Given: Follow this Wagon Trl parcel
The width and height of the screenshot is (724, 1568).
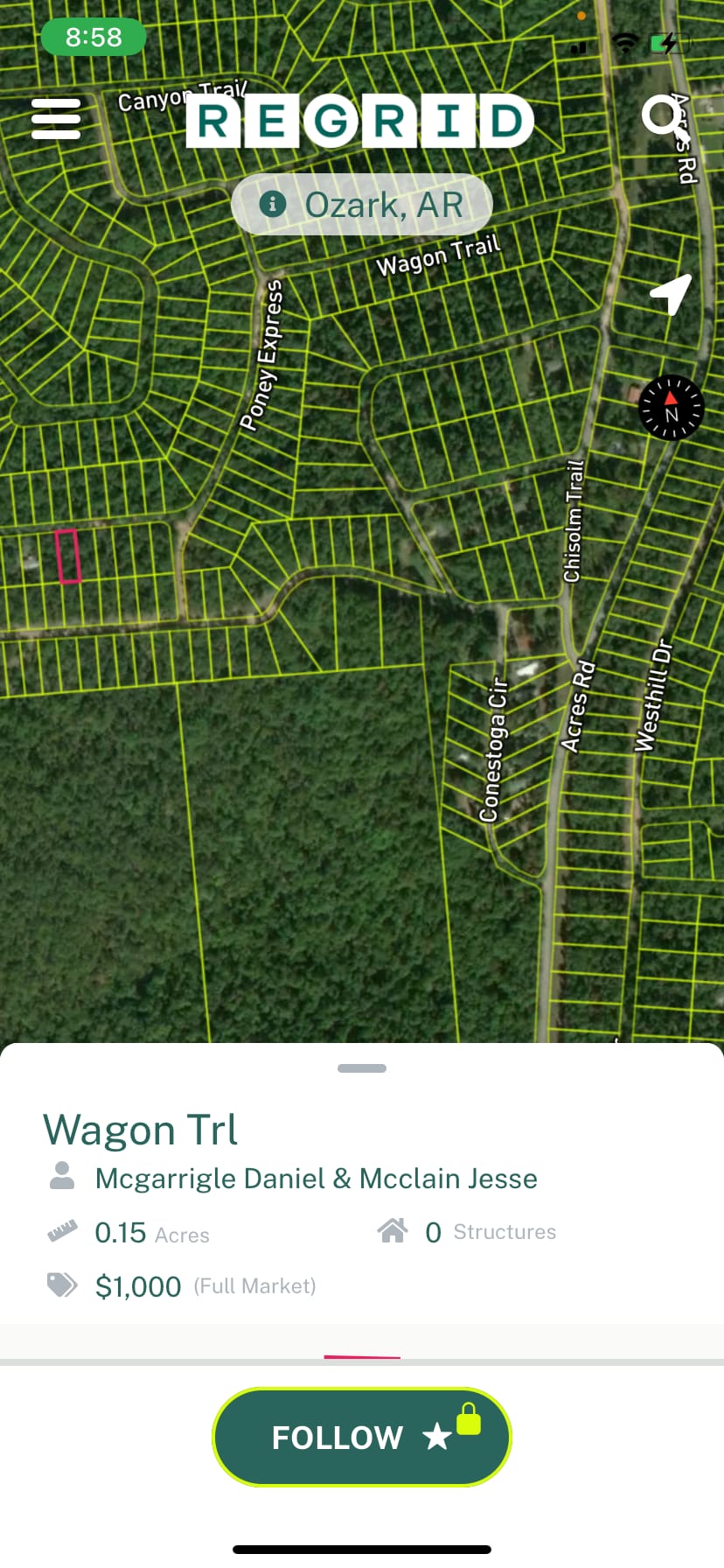Looking at the screenshot, I should [x=362, y=1437].
